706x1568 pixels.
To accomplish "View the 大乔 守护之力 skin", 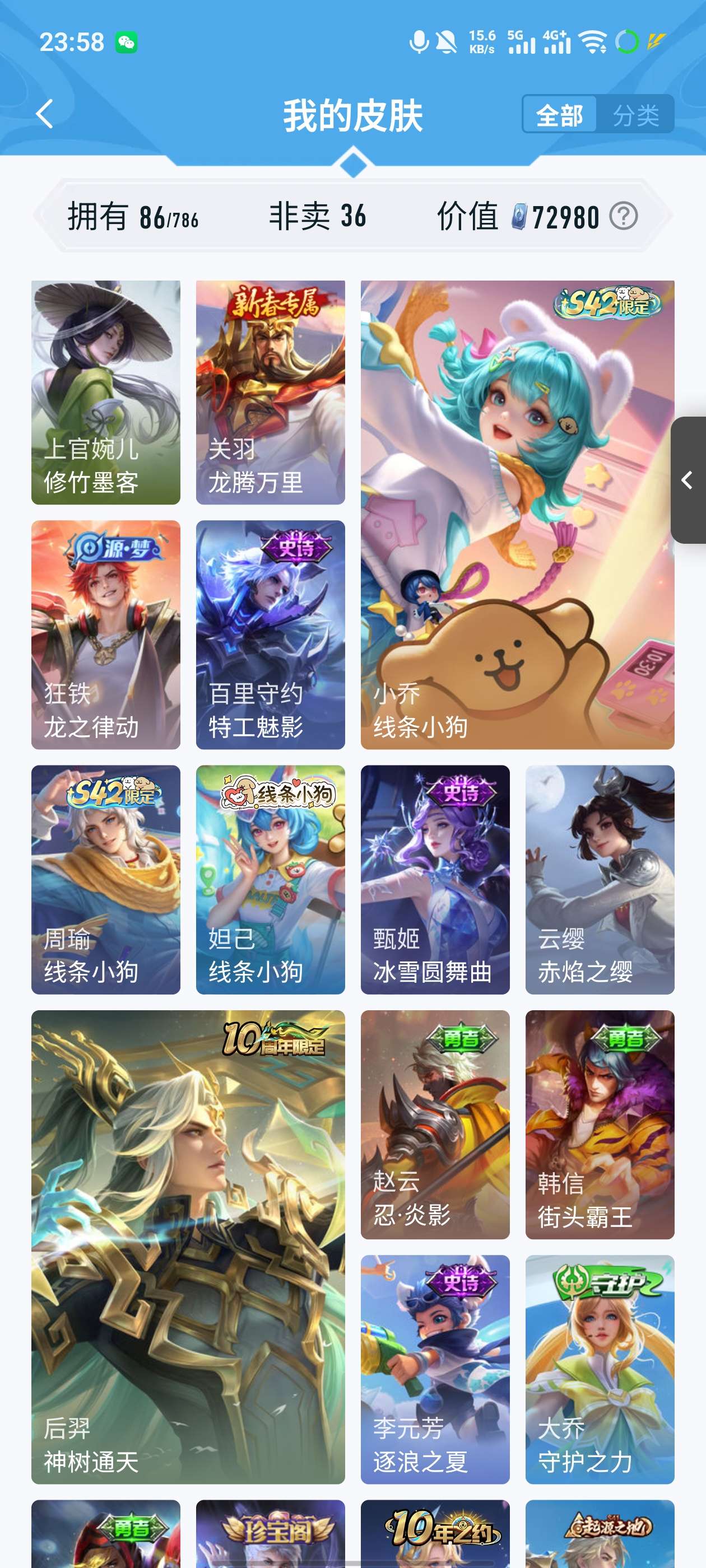I will pos(600,1369).
